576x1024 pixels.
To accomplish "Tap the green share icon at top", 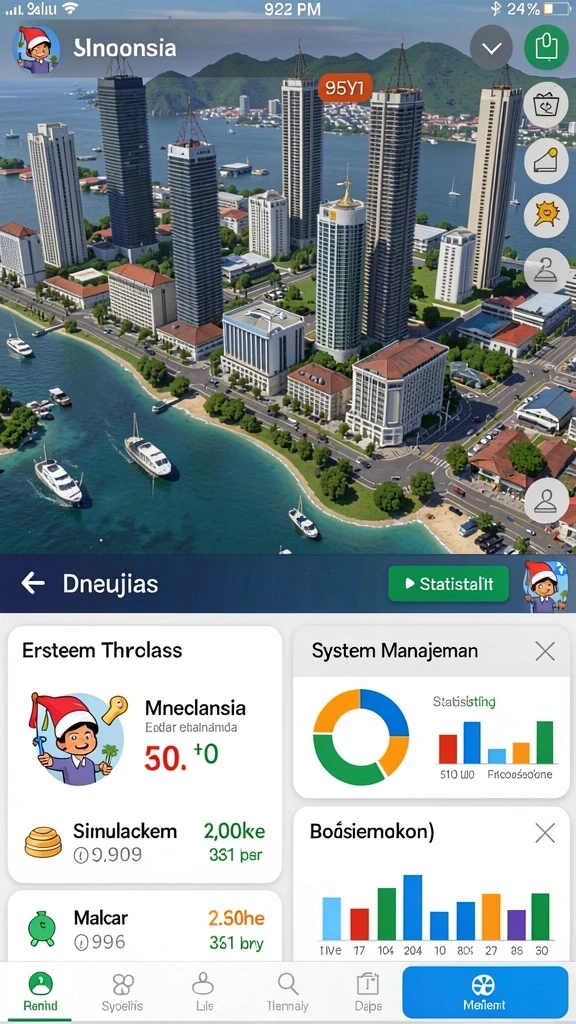I will pyautogui.click(x=546, y=47).
